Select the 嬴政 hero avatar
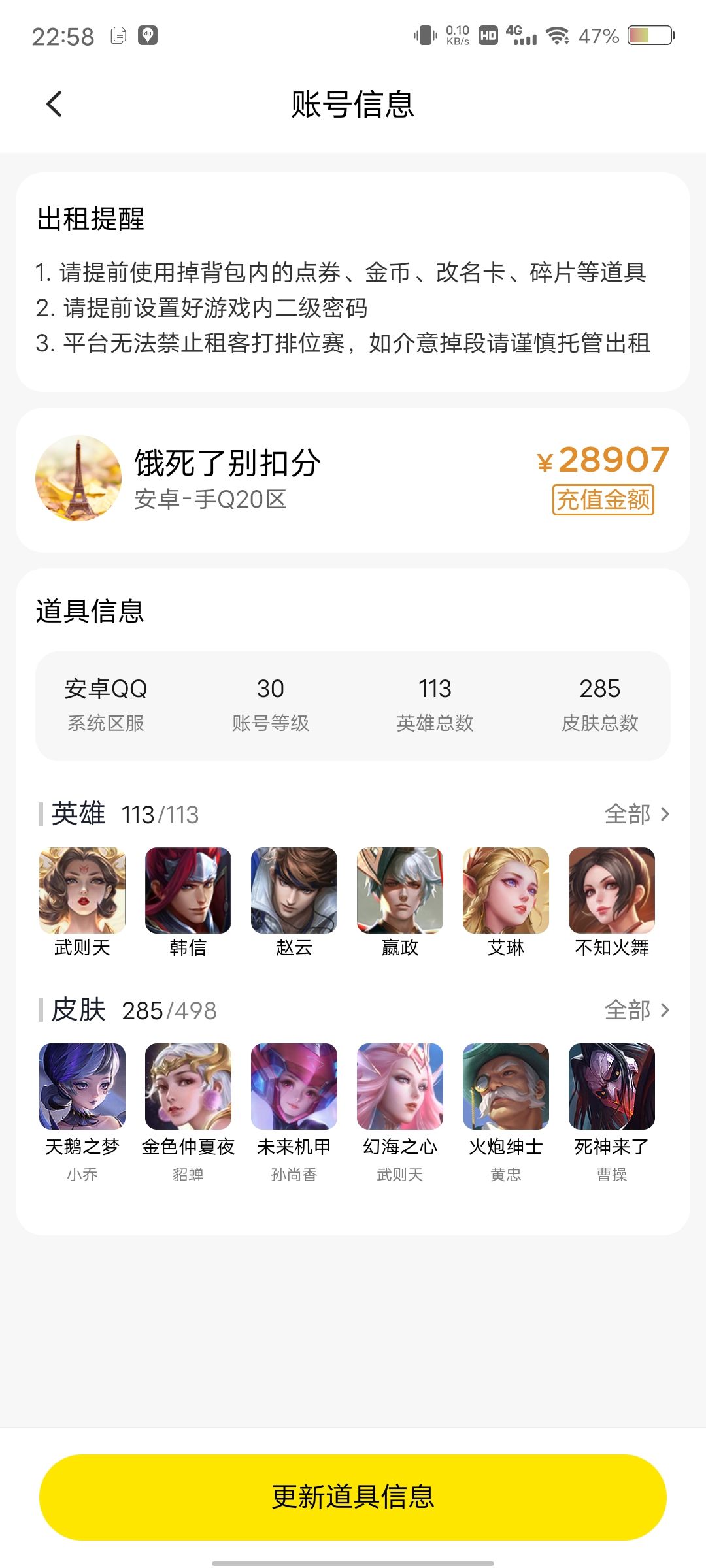706x1568 pixels. point(400,889)
